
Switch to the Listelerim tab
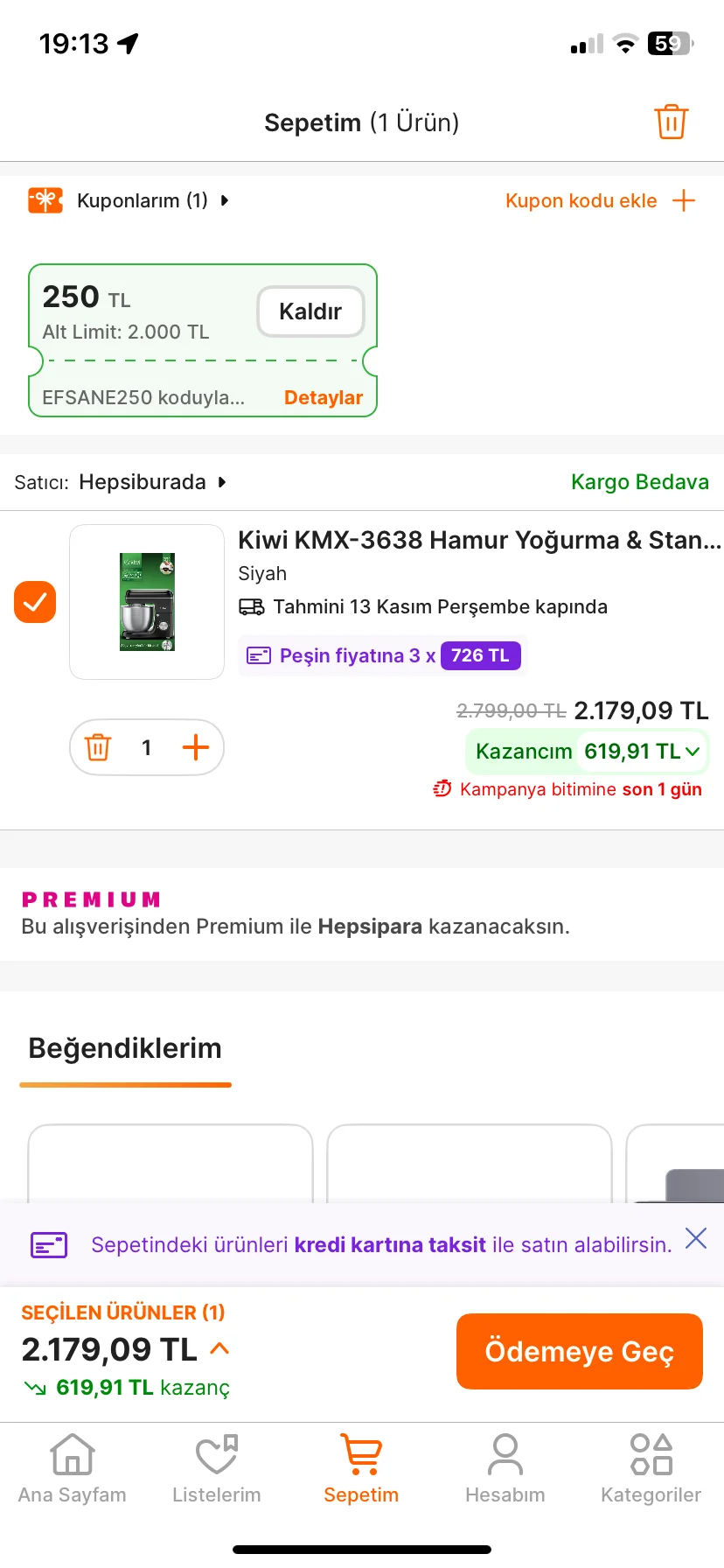coord(217,1469)
